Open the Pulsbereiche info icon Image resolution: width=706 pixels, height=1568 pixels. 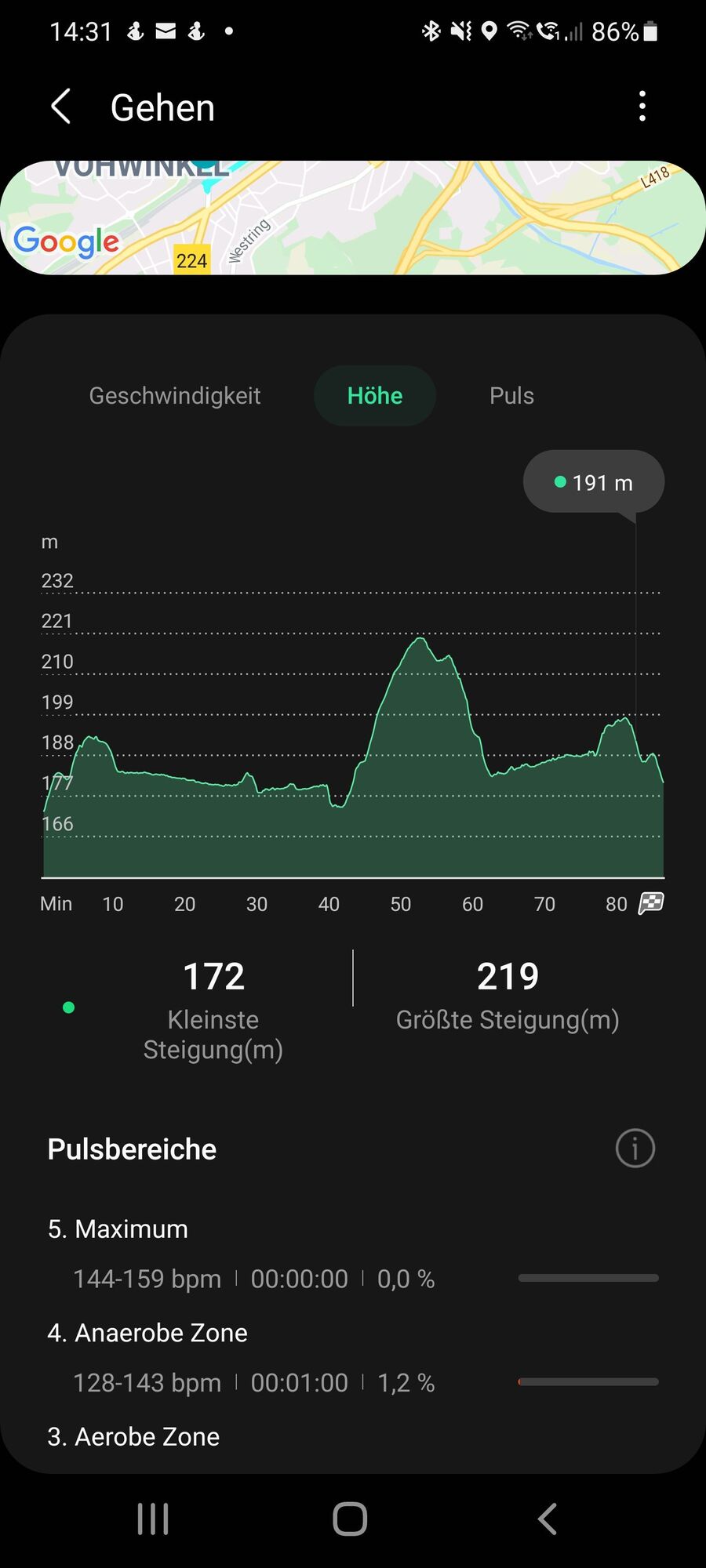635,1149
